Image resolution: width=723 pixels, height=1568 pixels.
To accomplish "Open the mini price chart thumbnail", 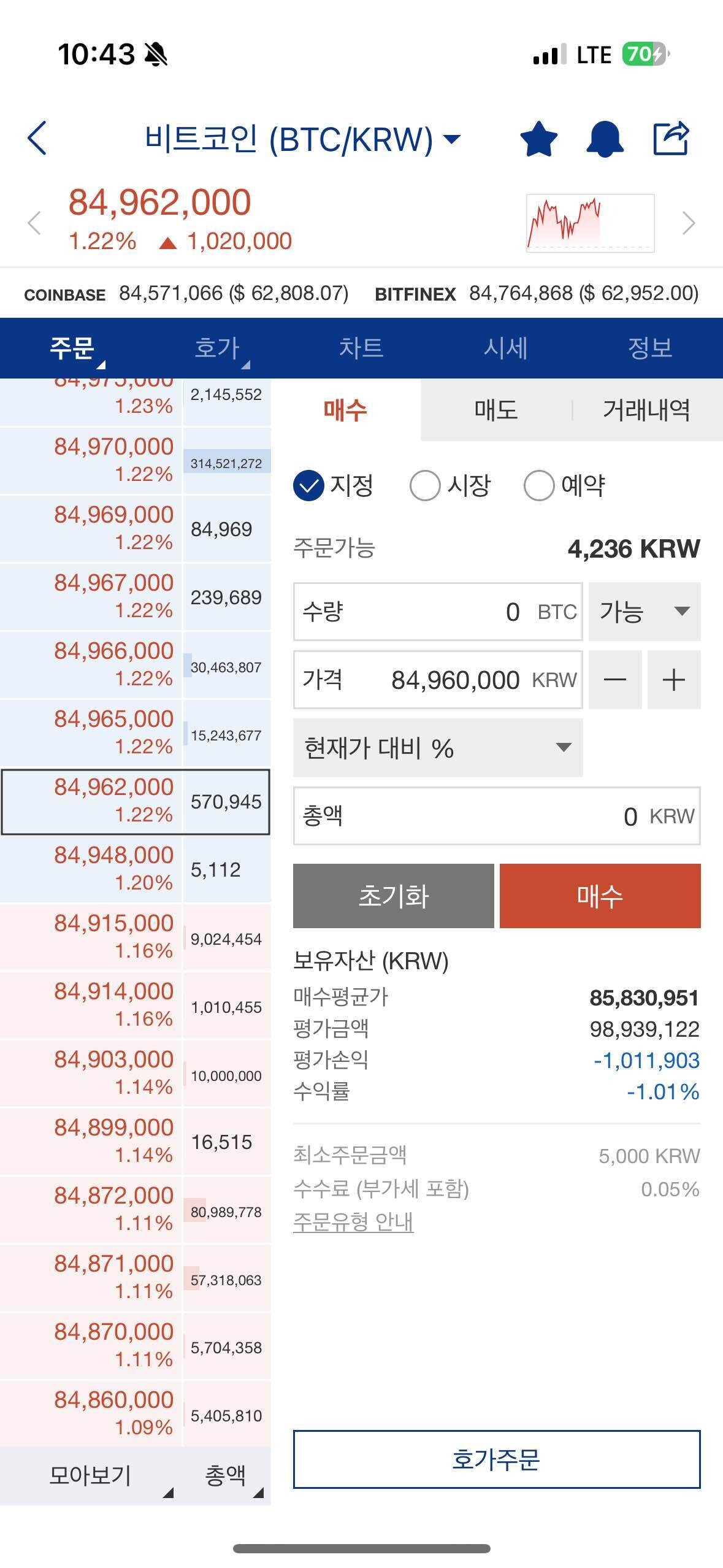I will (x=589, y=222).
